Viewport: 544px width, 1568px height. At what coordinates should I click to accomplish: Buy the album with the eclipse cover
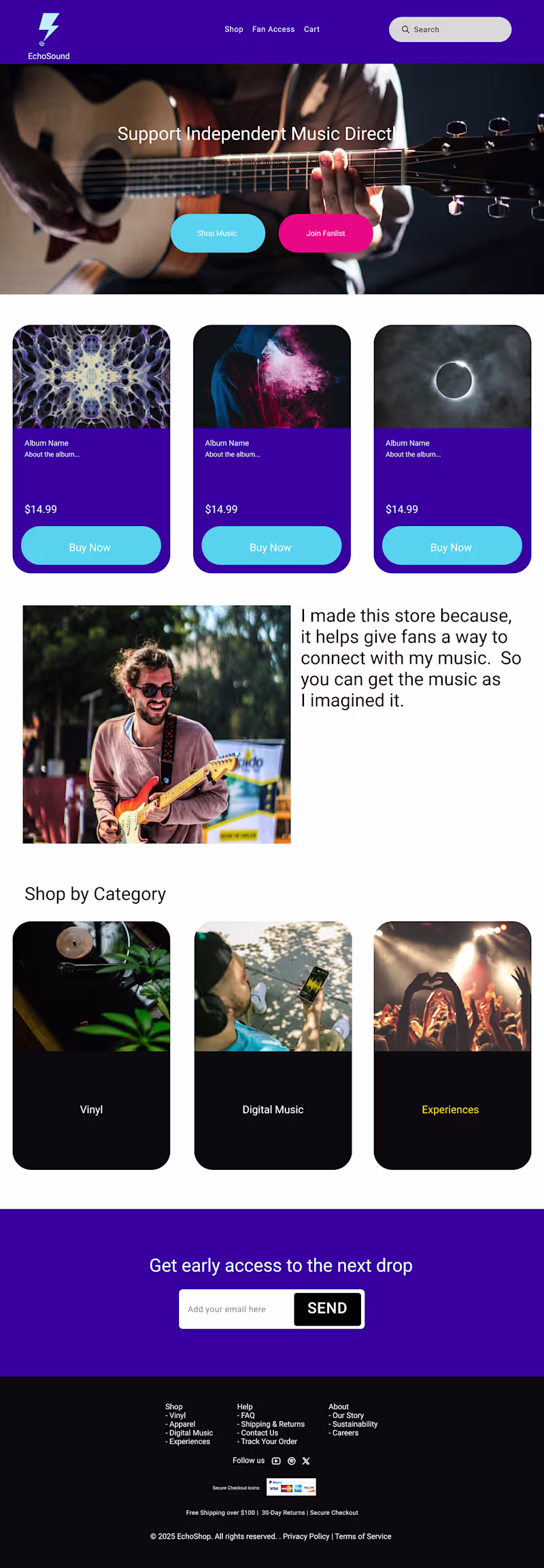click(x=452, y=546)
